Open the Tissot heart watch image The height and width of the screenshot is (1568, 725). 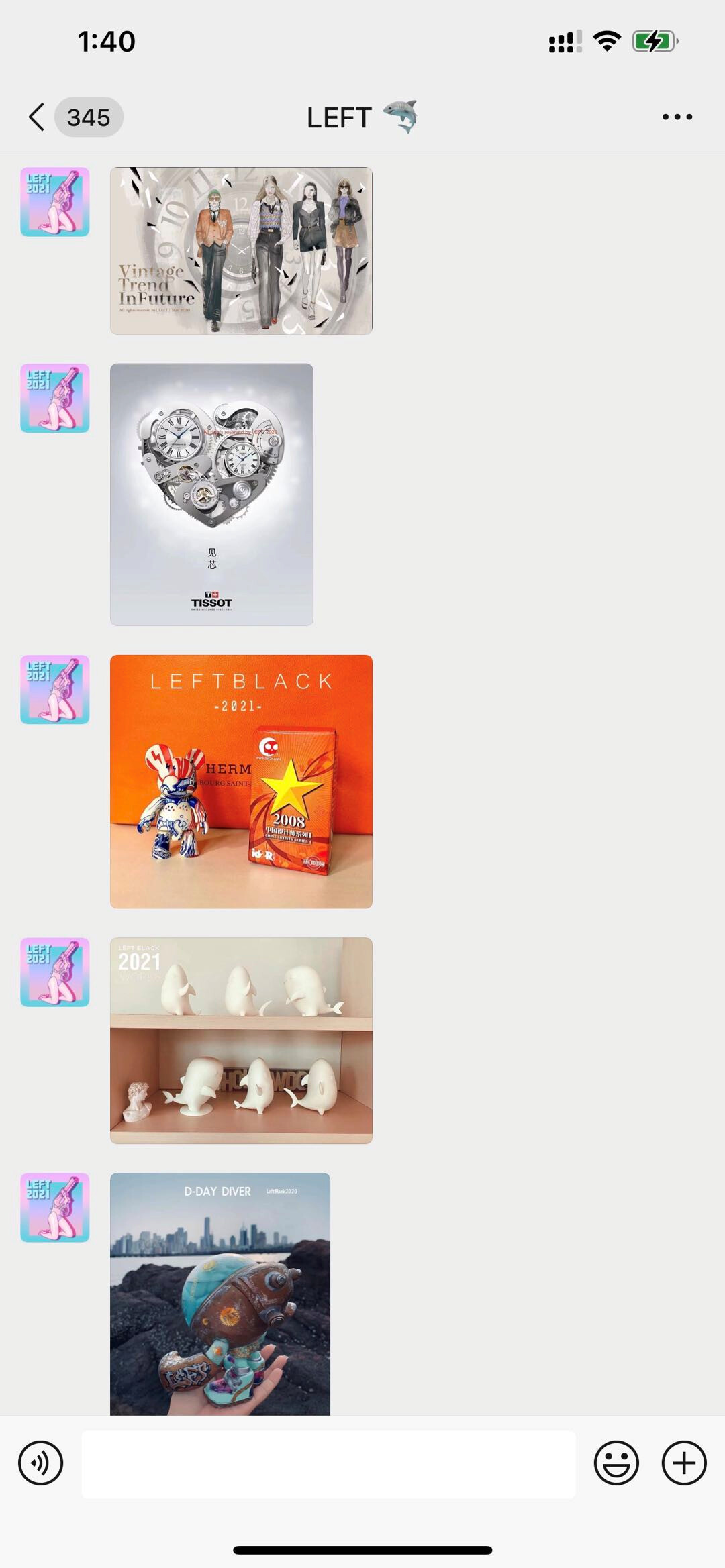click(x=211, y=494)
